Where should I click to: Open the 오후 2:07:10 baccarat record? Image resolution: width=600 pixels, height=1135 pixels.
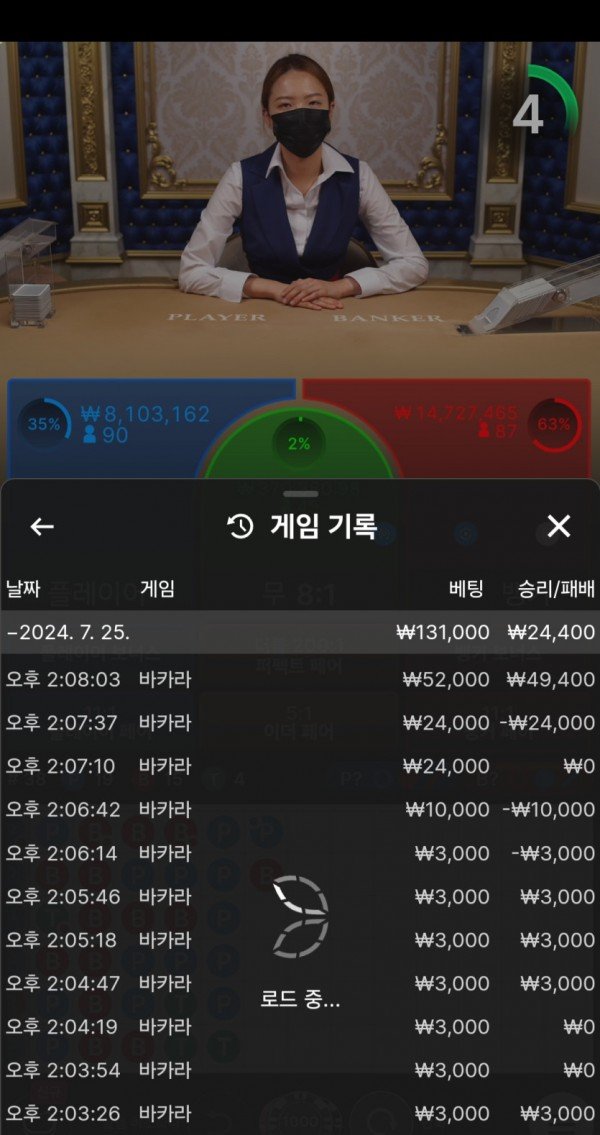tap(300, 767)
